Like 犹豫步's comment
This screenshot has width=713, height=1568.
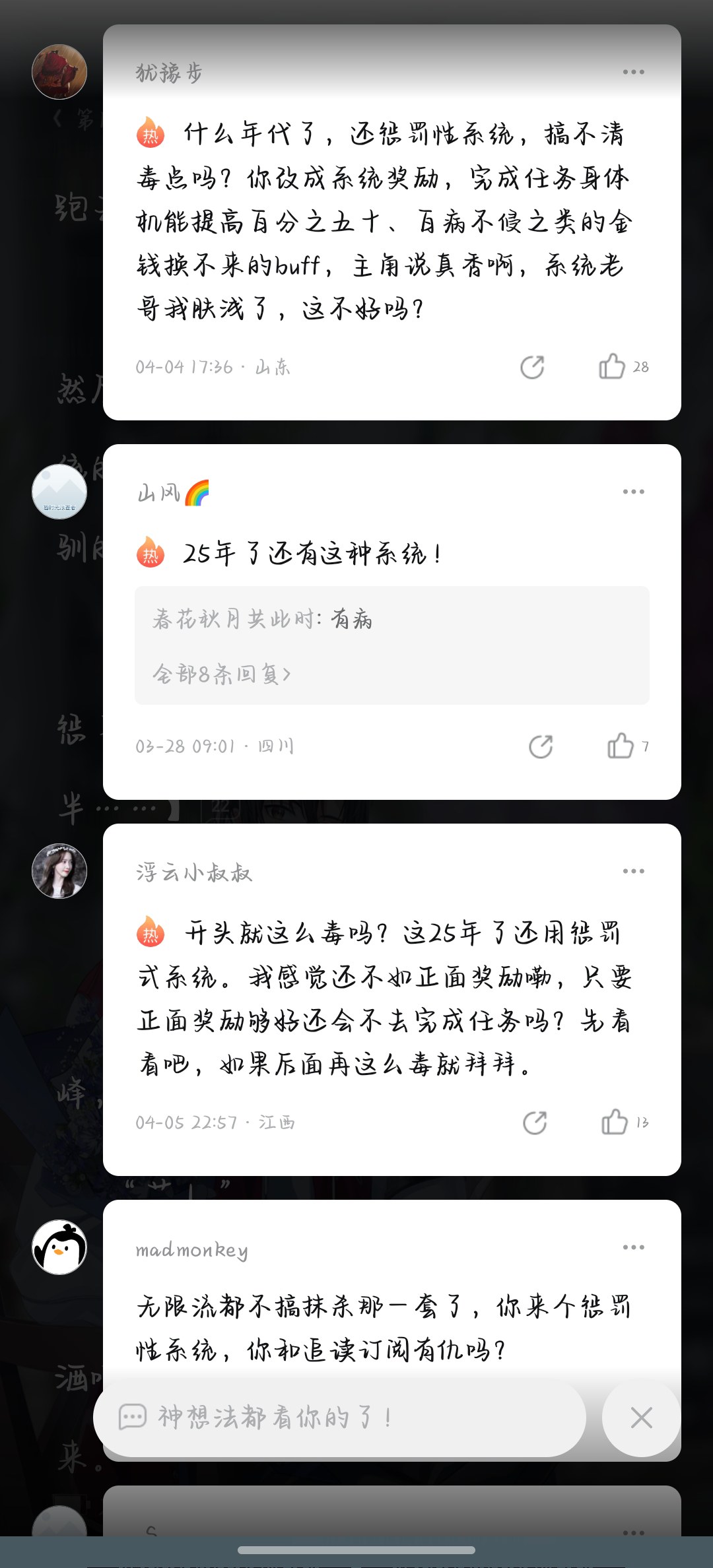point(612,366)
